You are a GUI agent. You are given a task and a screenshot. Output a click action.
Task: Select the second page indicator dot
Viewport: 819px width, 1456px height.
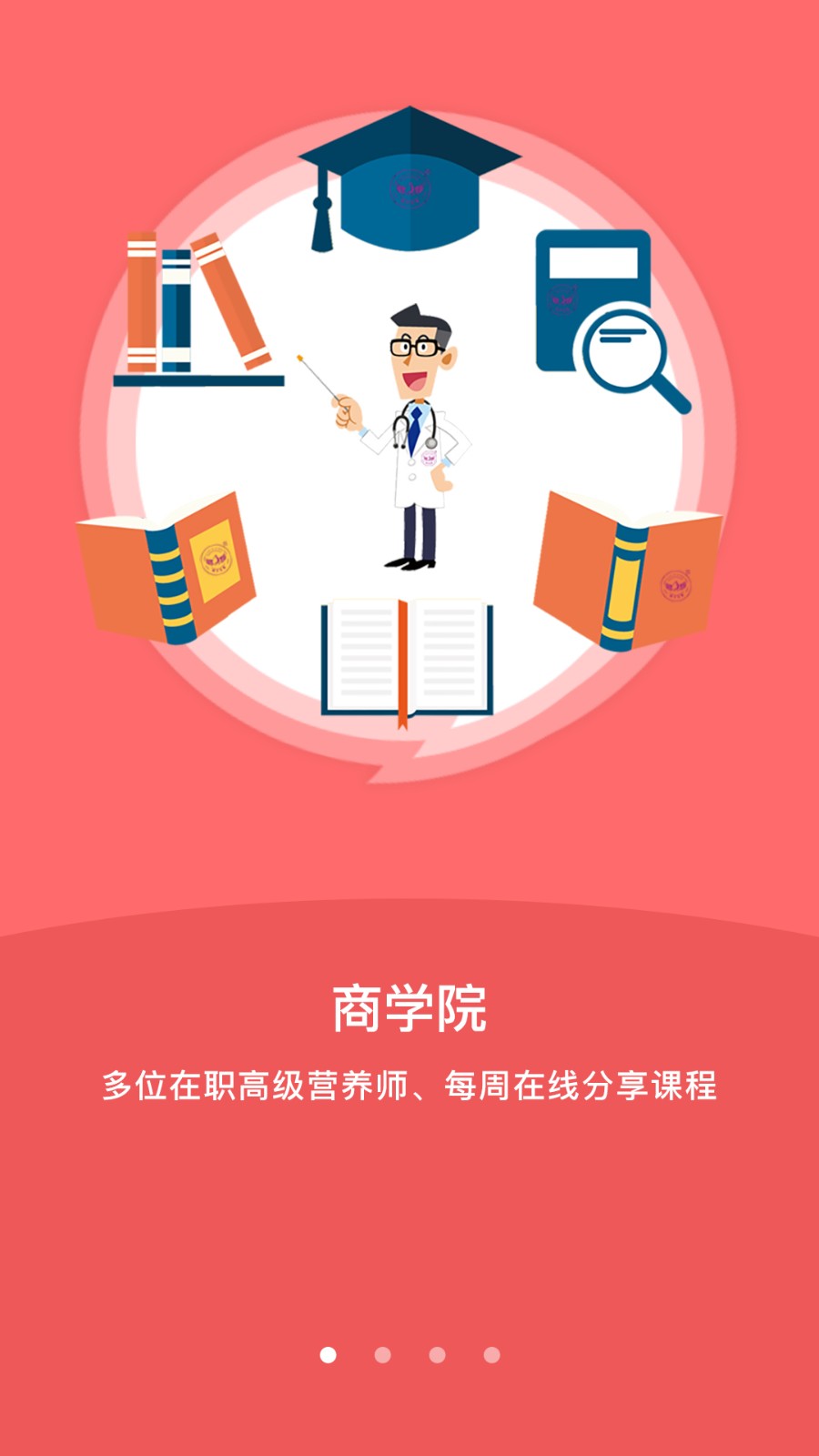(x=382, y=1355)
